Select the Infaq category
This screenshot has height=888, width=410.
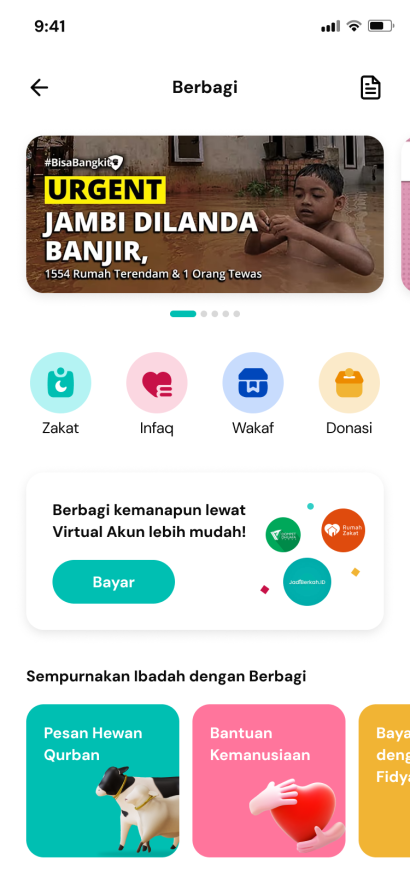pyautogui.click(x=157, y=394)
